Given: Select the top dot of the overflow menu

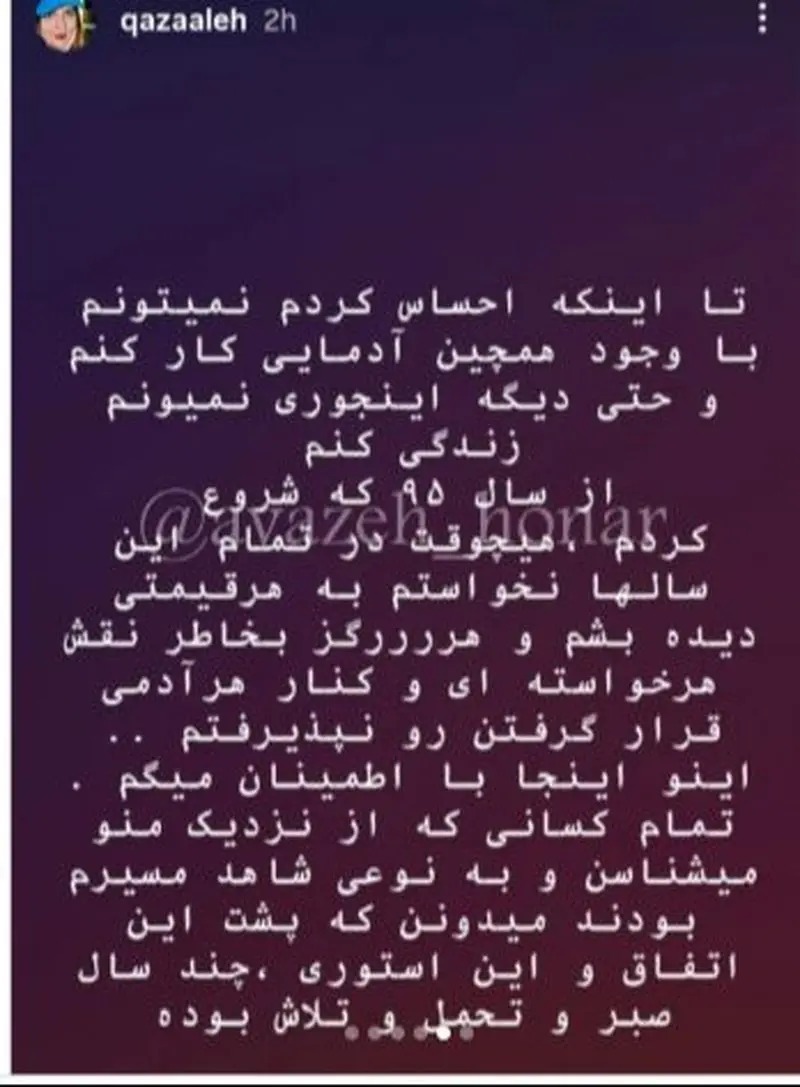Looking at the screenshot, I should 762,7.
